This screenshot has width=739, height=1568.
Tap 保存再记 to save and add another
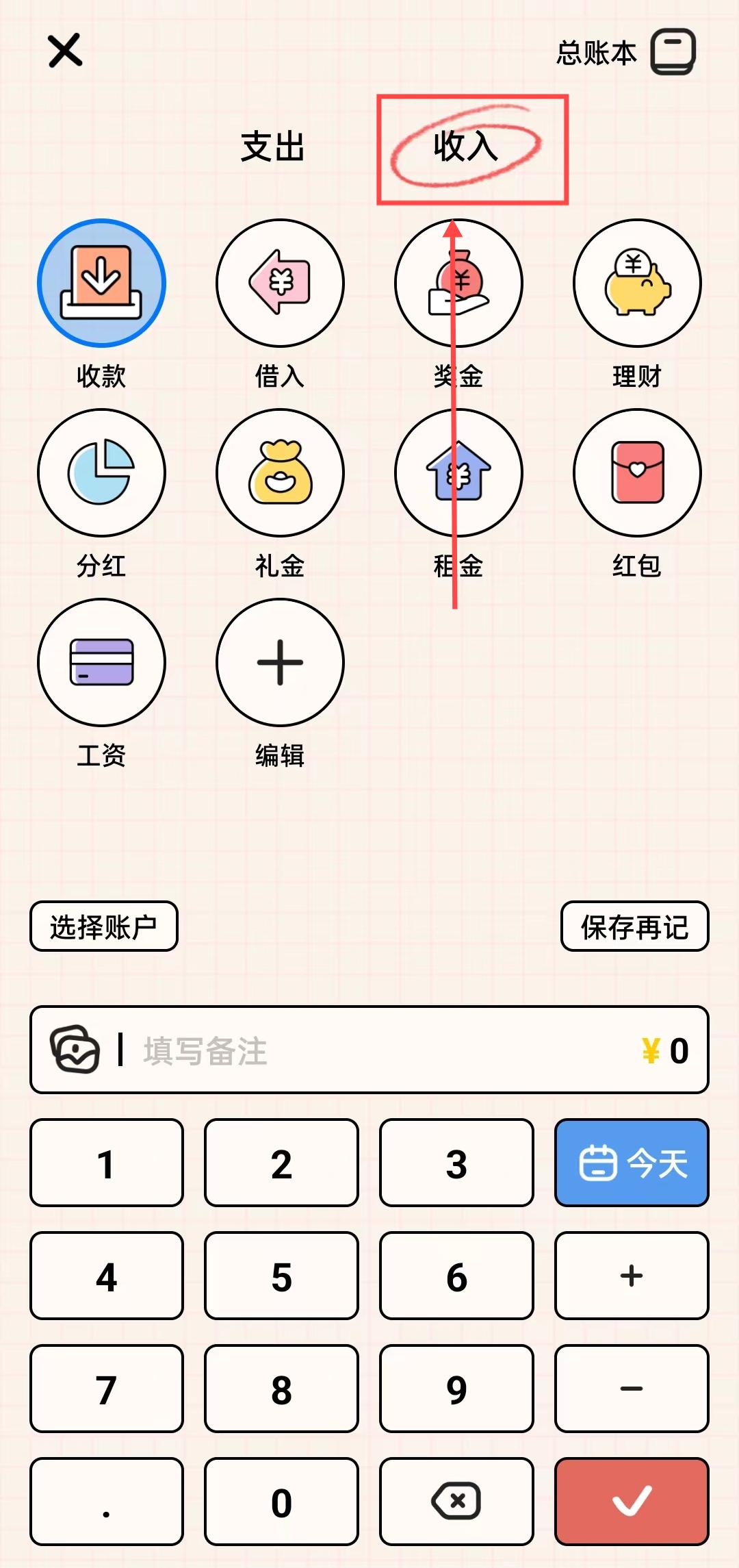(634, 926)
